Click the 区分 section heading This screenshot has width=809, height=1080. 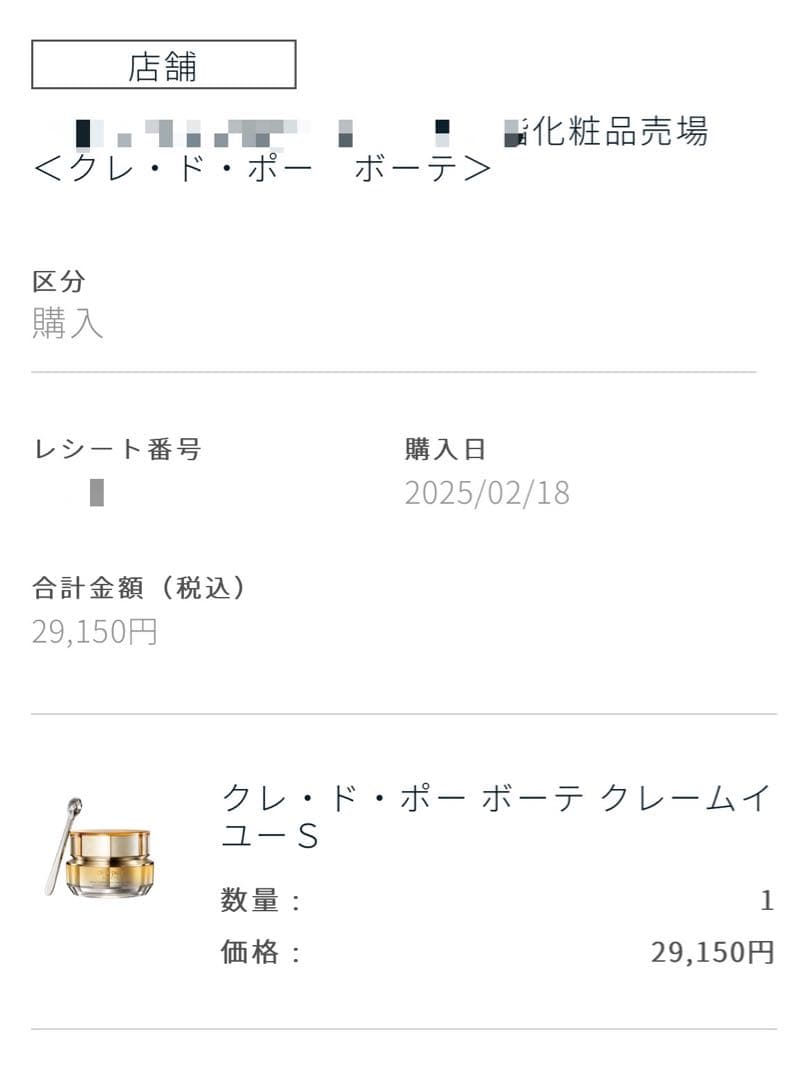point(58,281)
